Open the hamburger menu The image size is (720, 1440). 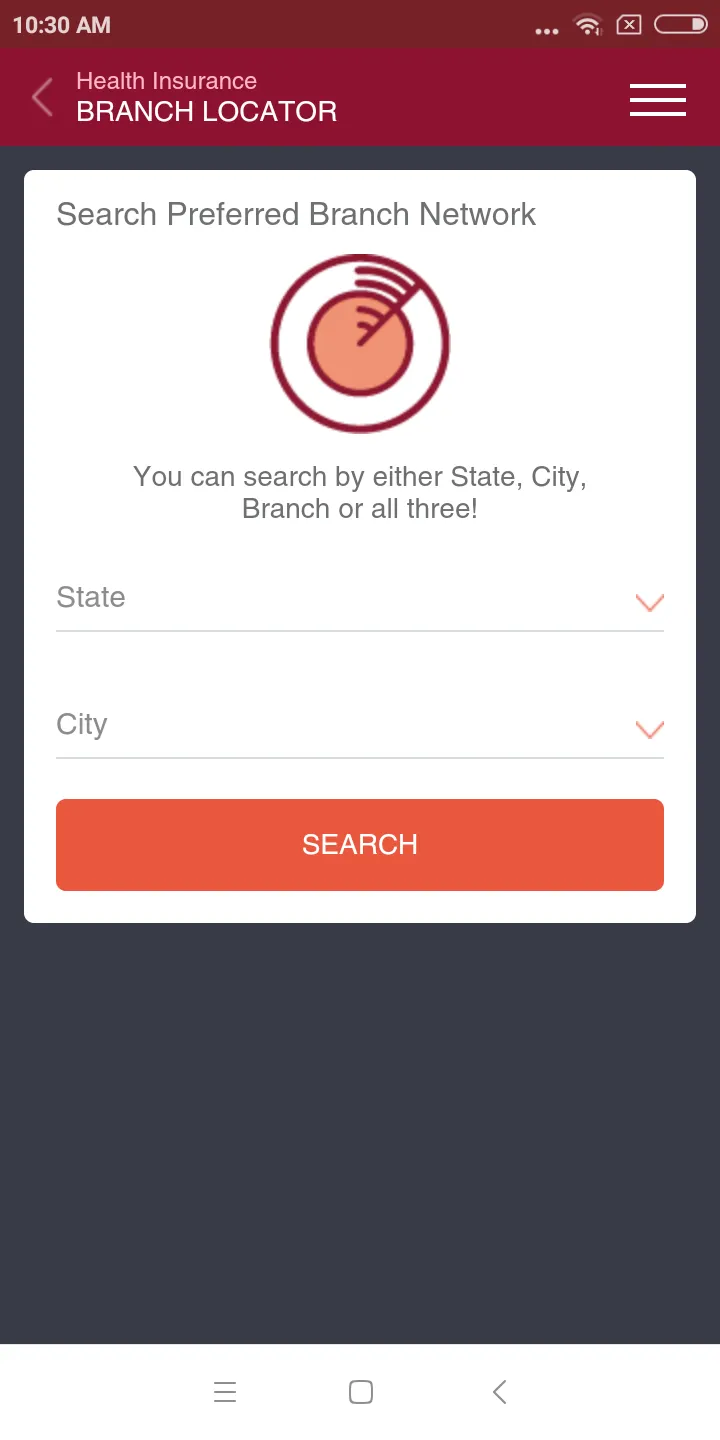point(657,99)
